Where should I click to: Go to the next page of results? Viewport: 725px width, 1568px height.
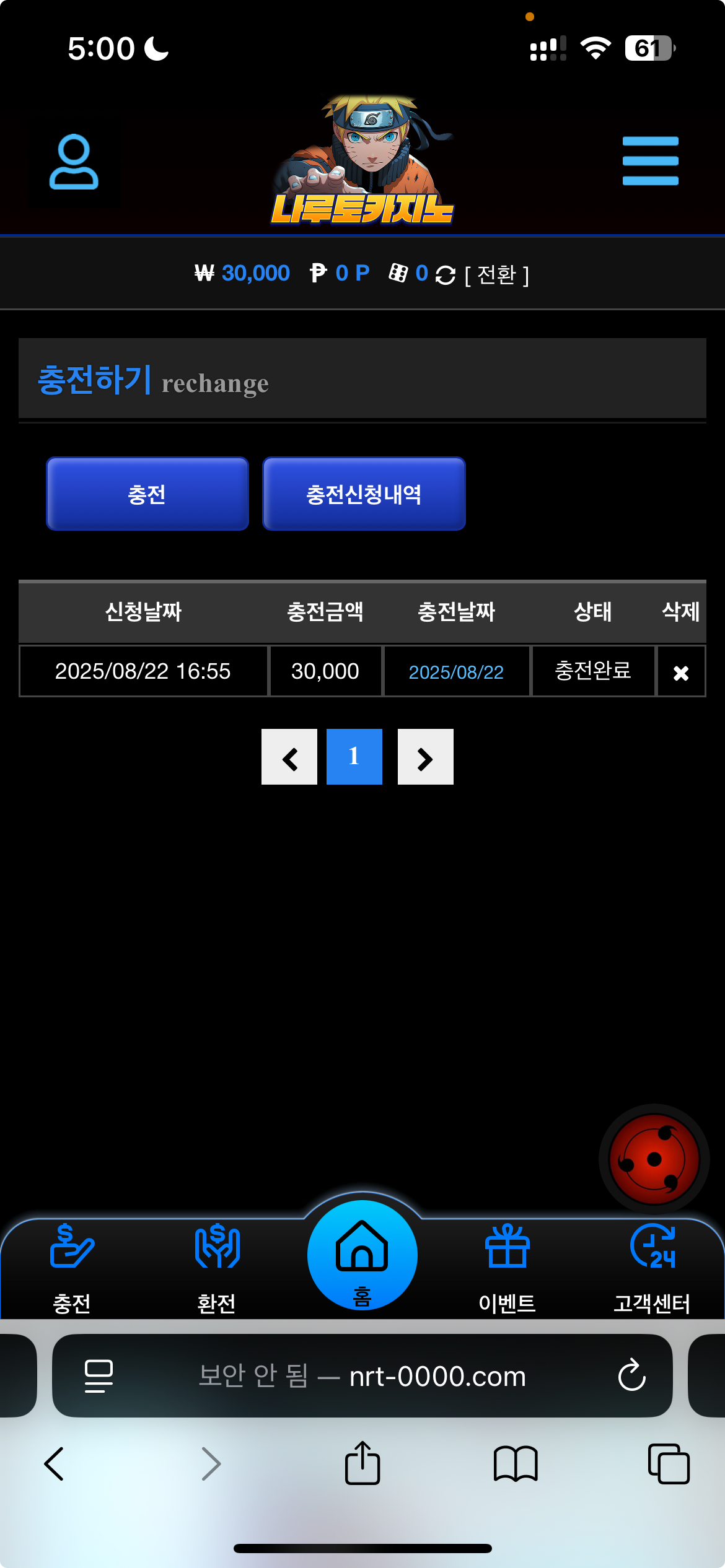[425, 757]
